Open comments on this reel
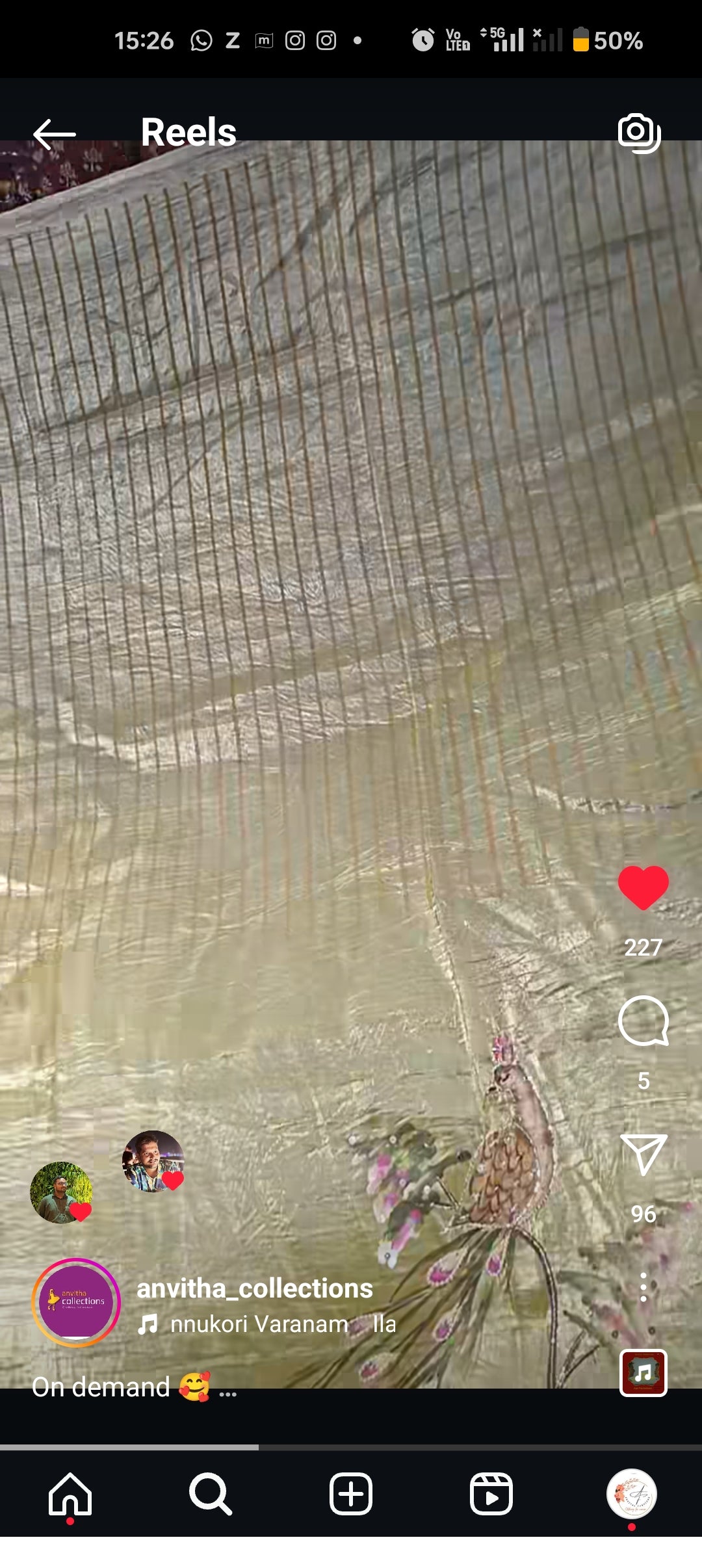The image size is (702, 1568). tap(643, 1021)
